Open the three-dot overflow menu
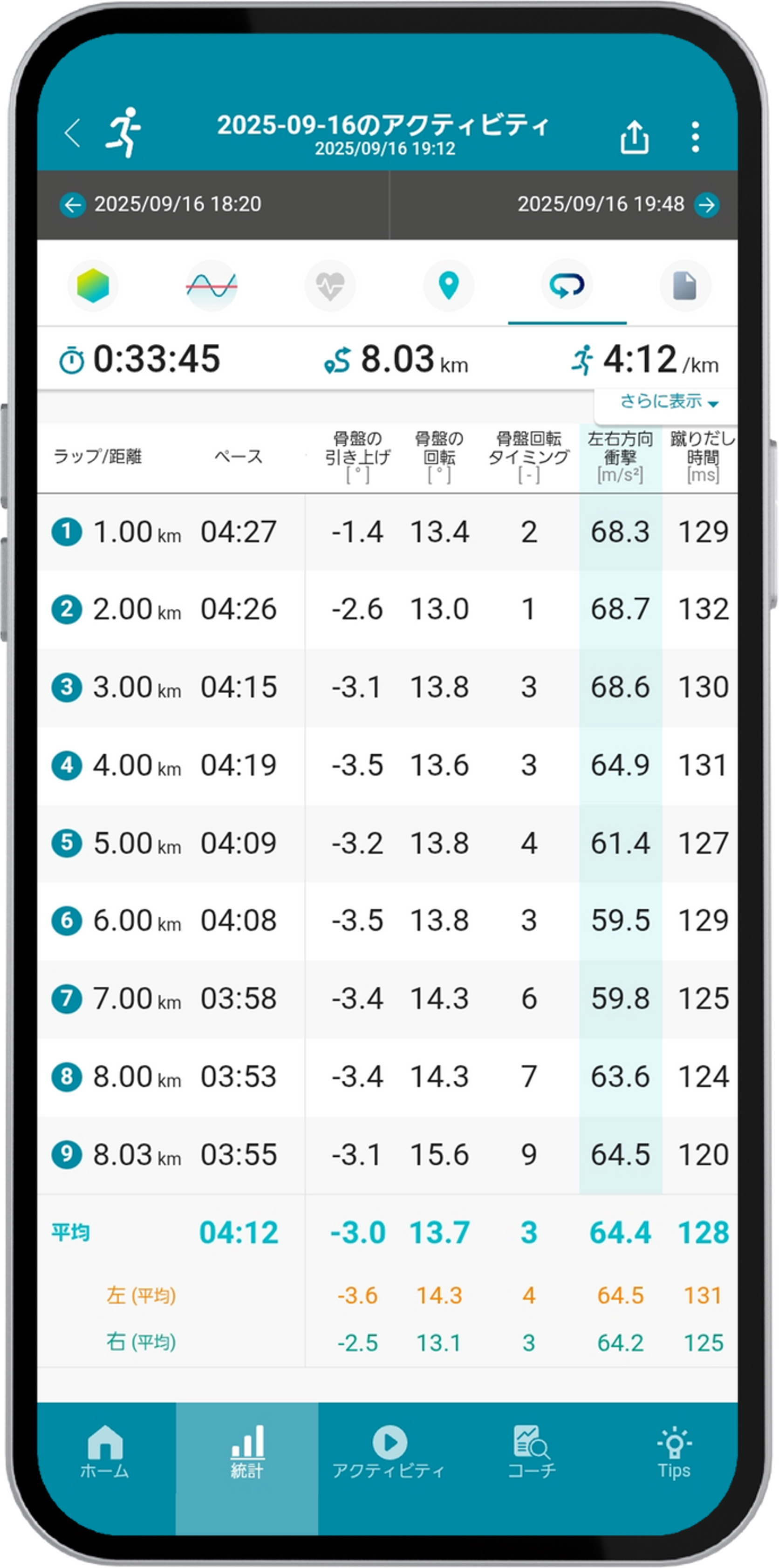The image size is (779, 1568). pos(696,136)
